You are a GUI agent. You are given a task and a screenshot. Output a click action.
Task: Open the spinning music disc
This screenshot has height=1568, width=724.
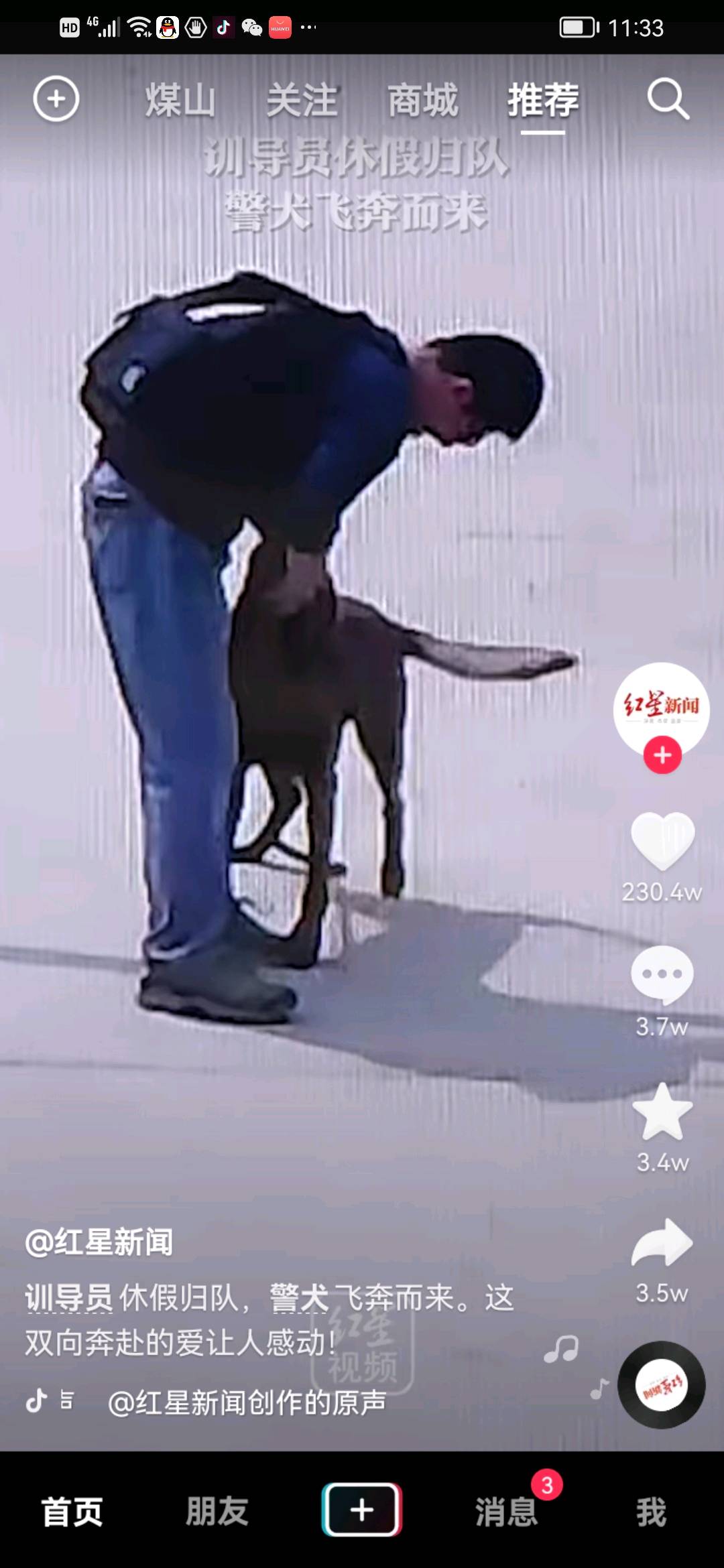point(661,1385)
